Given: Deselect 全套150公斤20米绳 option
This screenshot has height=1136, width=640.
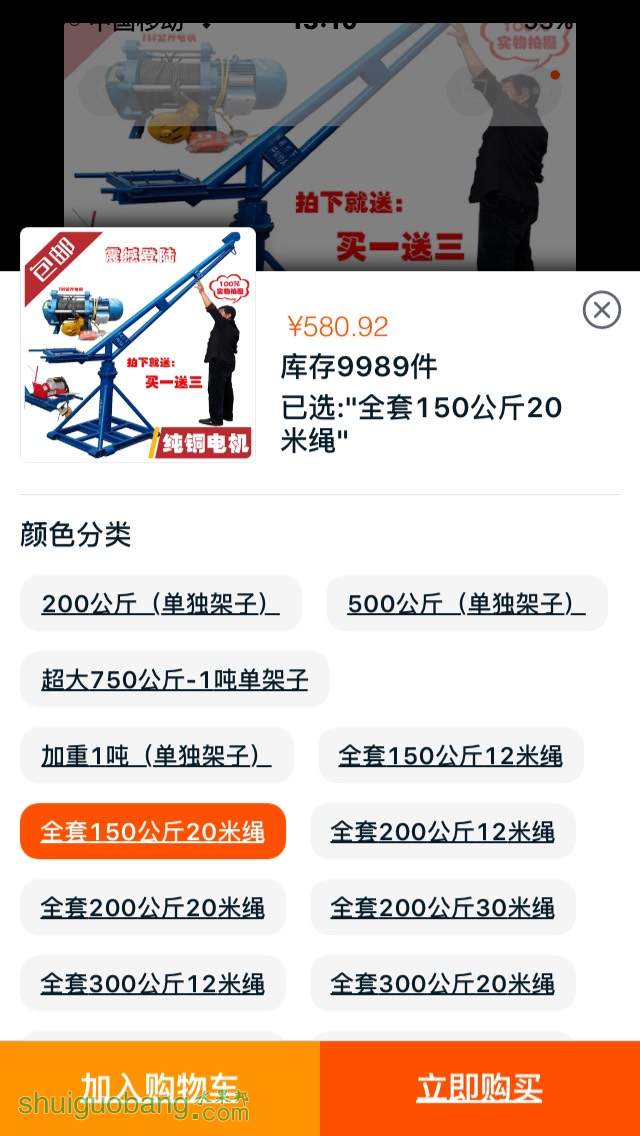Looking at the screenshot, I should [152, 831].
